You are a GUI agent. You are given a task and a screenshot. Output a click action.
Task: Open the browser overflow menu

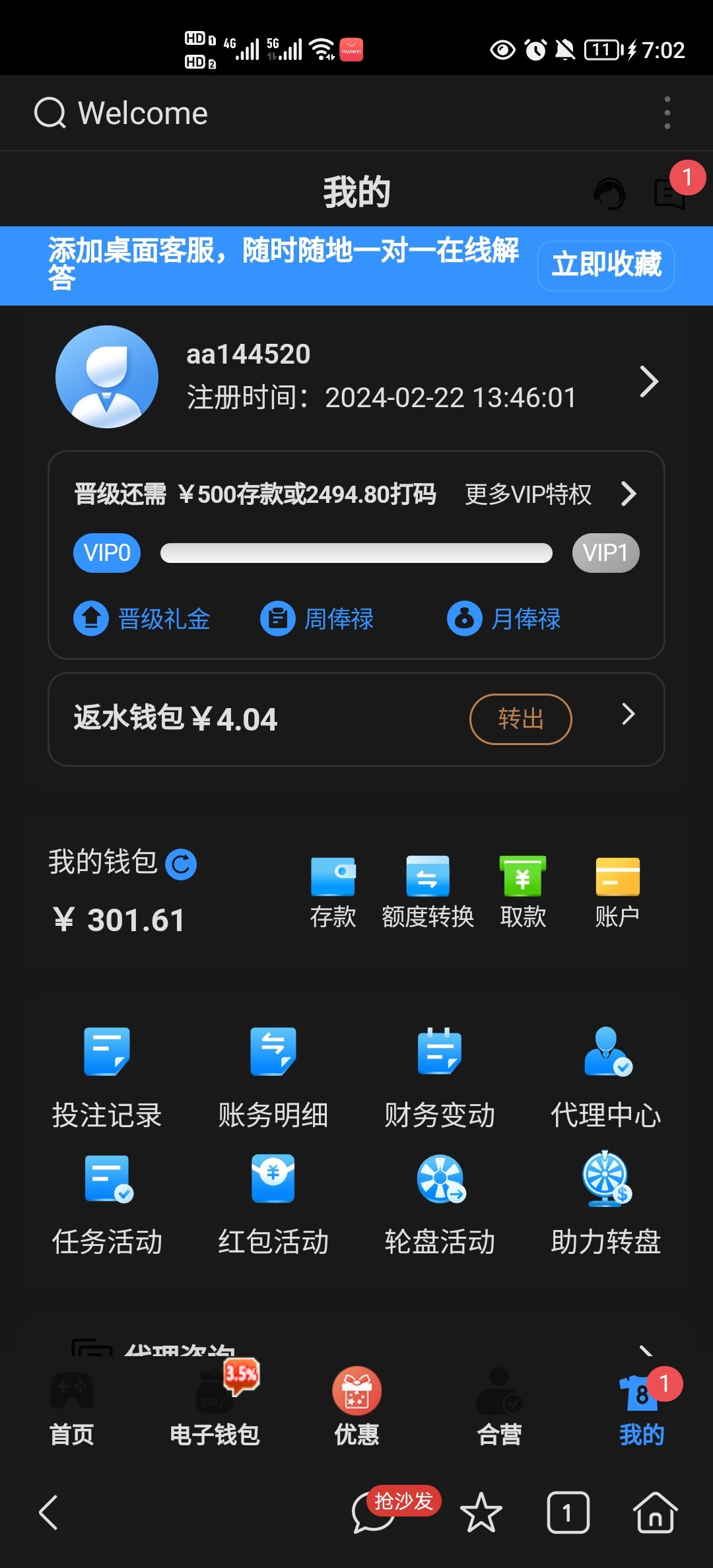pos(667,113)
